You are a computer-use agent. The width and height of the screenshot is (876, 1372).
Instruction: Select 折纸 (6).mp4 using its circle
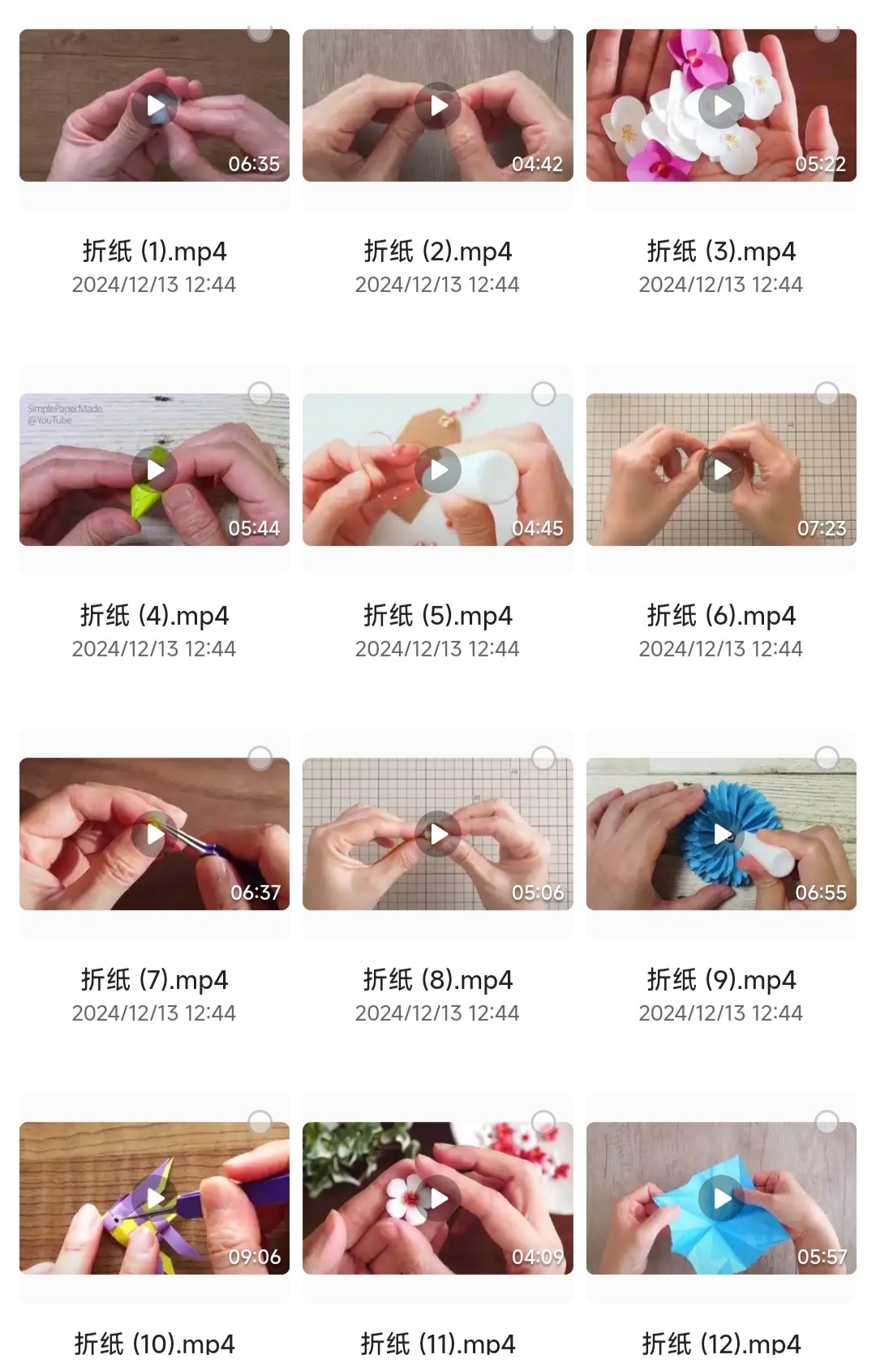(827, 394)
